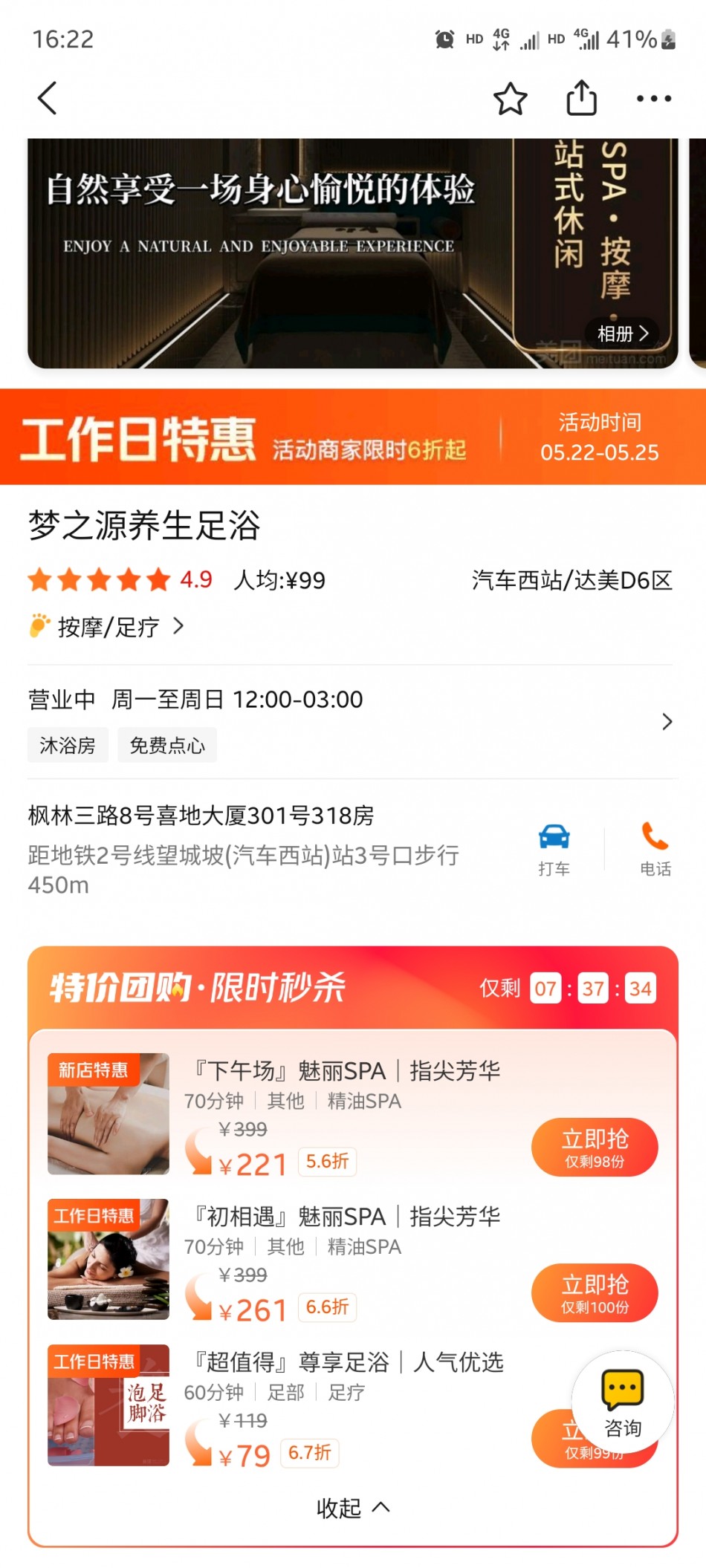The height and width of the screenshot is (1568, 706).
Task: Share this shop page
Action: [x=581, y=98]
